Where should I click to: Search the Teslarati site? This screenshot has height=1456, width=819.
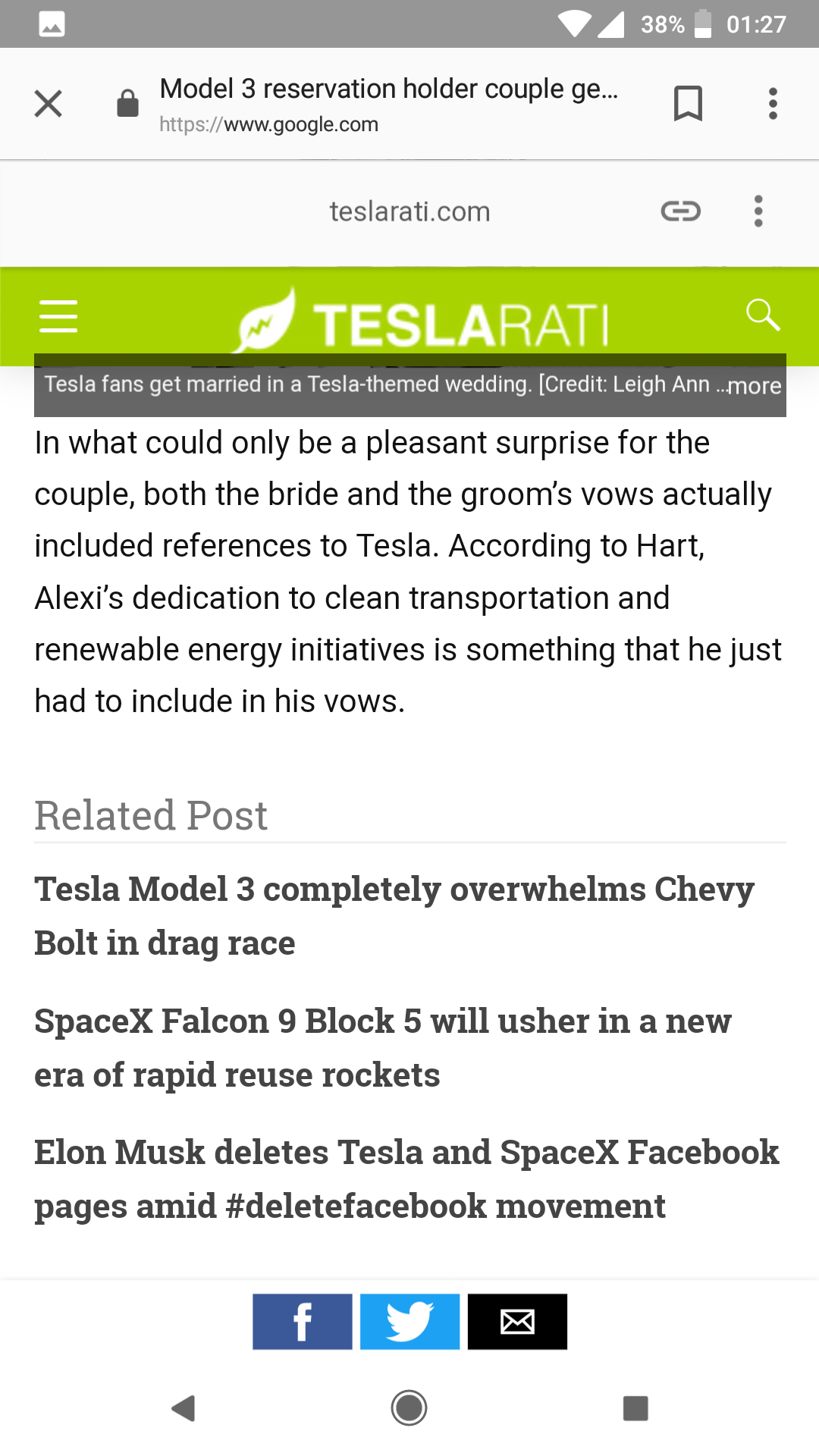(763, 315)
